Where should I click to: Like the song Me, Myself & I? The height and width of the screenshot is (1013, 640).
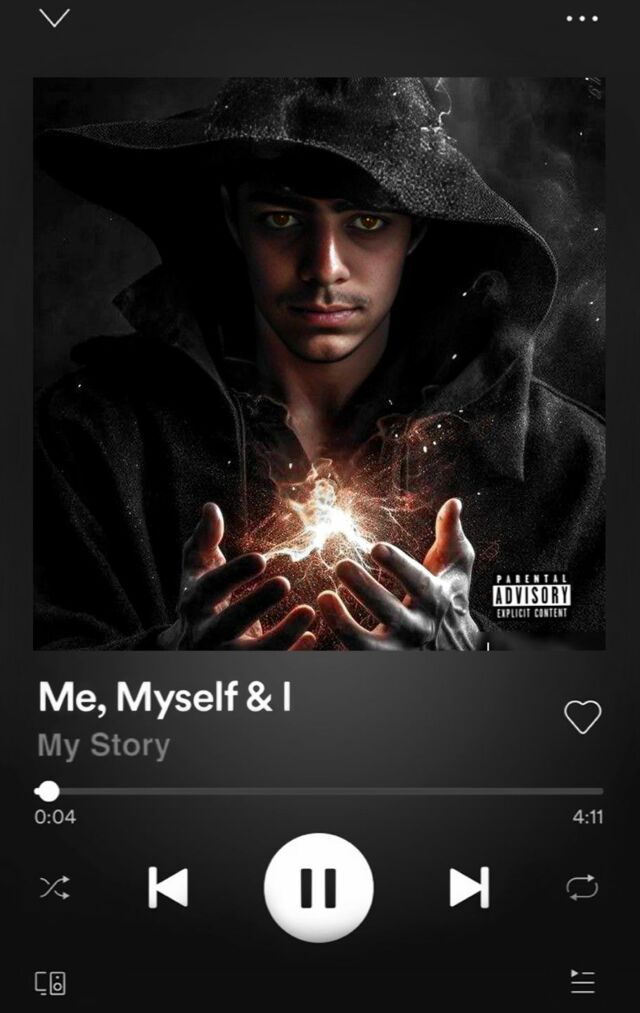pos(582,716)
